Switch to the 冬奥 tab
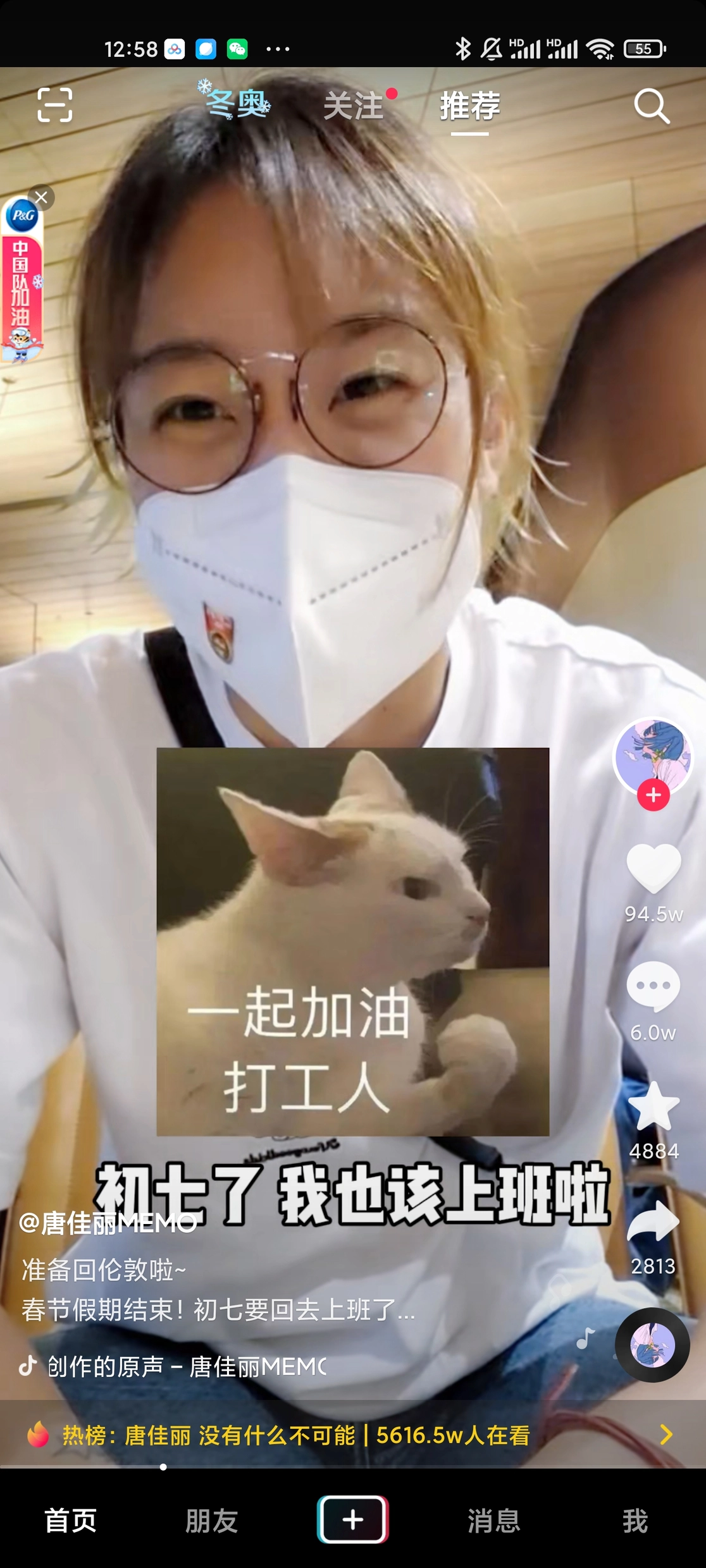The height and width of the screenshot is (1568, 706). (235, 103)
